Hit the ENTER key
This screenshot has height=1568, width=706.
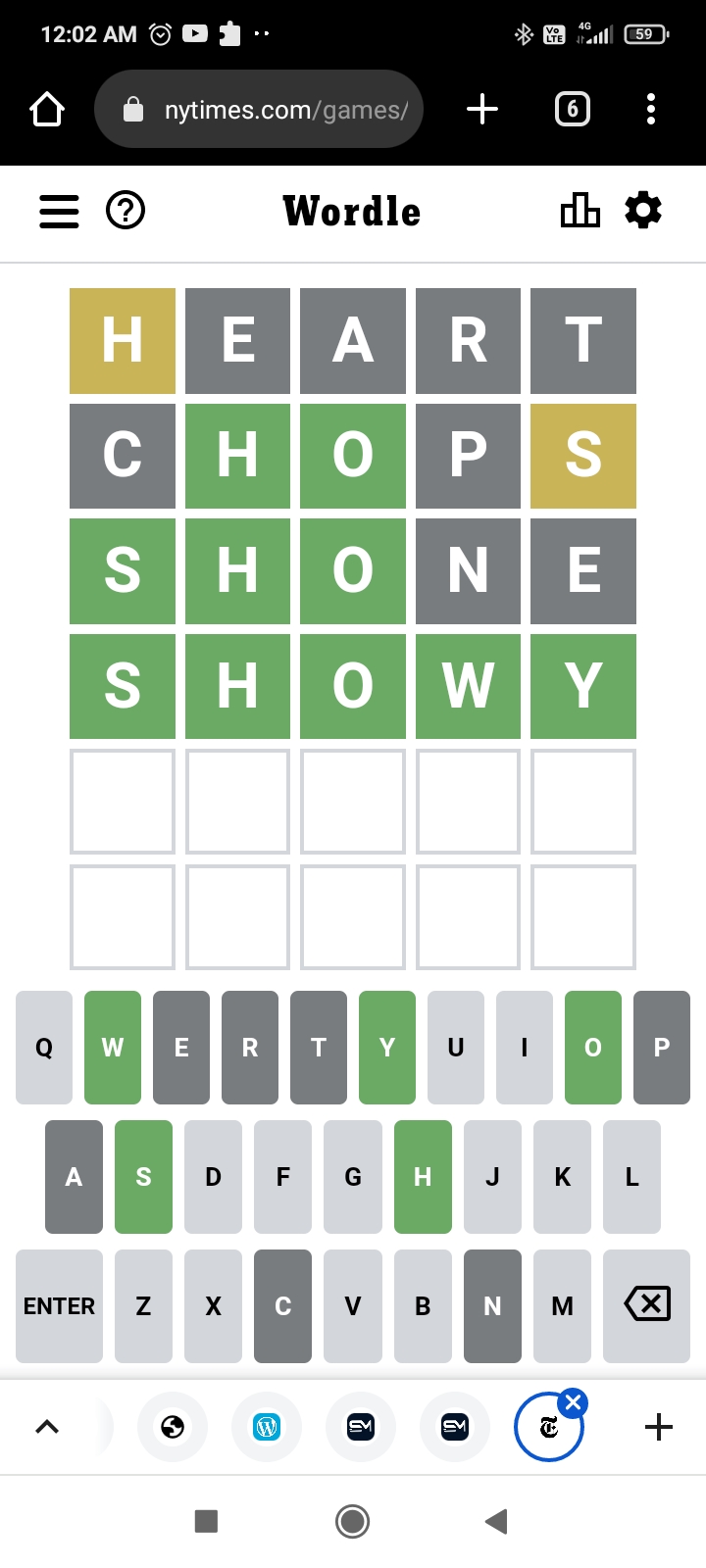(x=59, y=1306)
